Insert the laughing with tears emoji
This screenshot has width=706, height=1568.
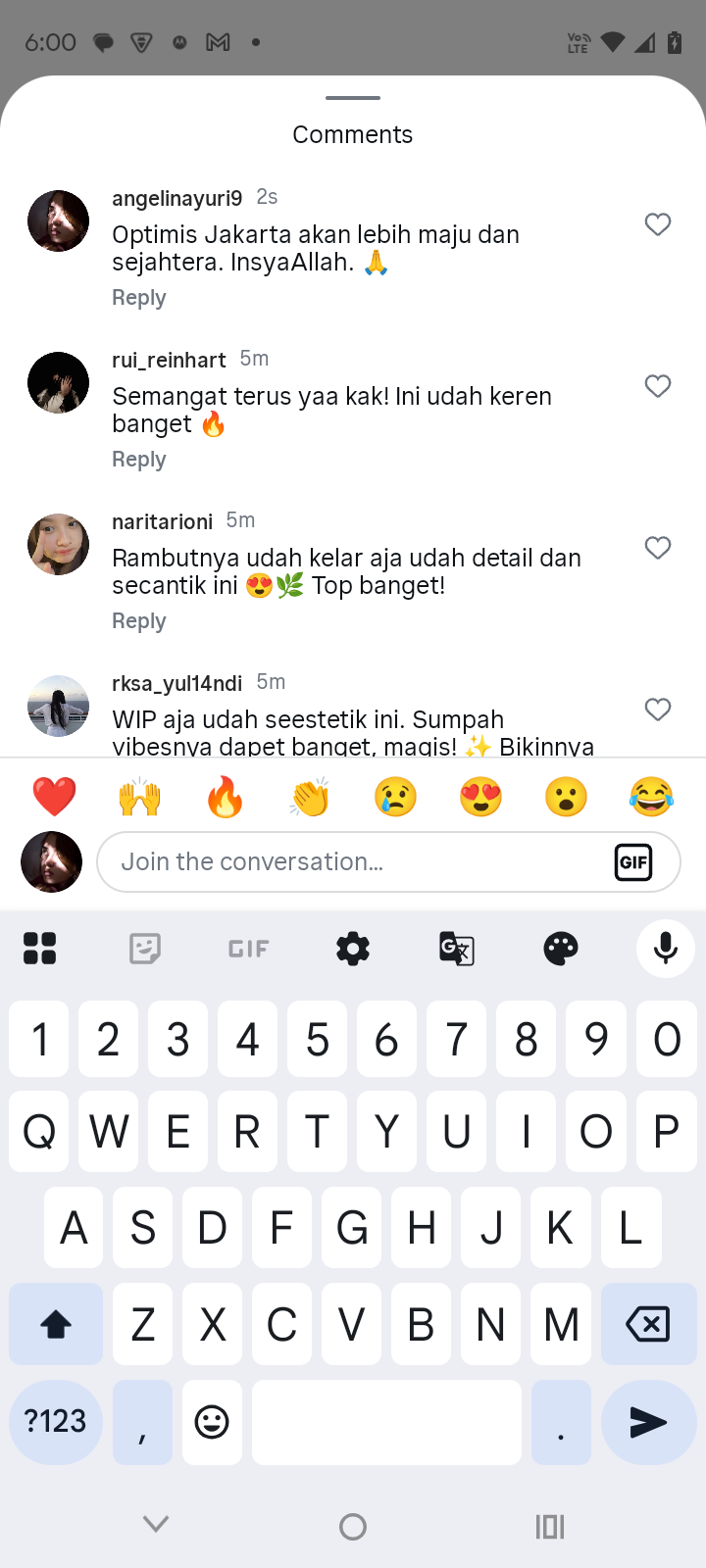(651, 797)
